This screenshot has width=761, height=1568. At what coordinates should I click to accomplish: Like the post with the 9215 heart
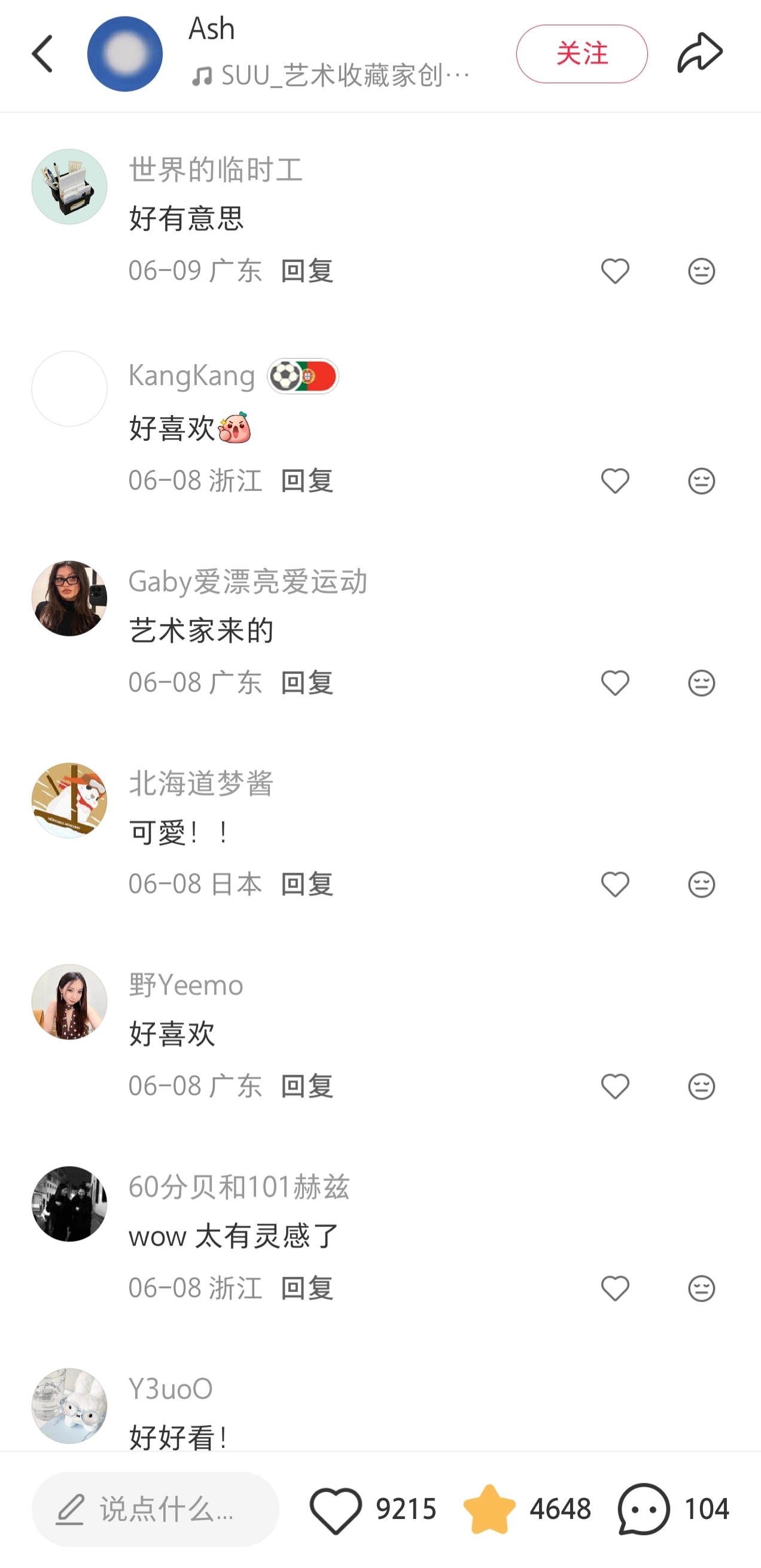coord(373,1509)
